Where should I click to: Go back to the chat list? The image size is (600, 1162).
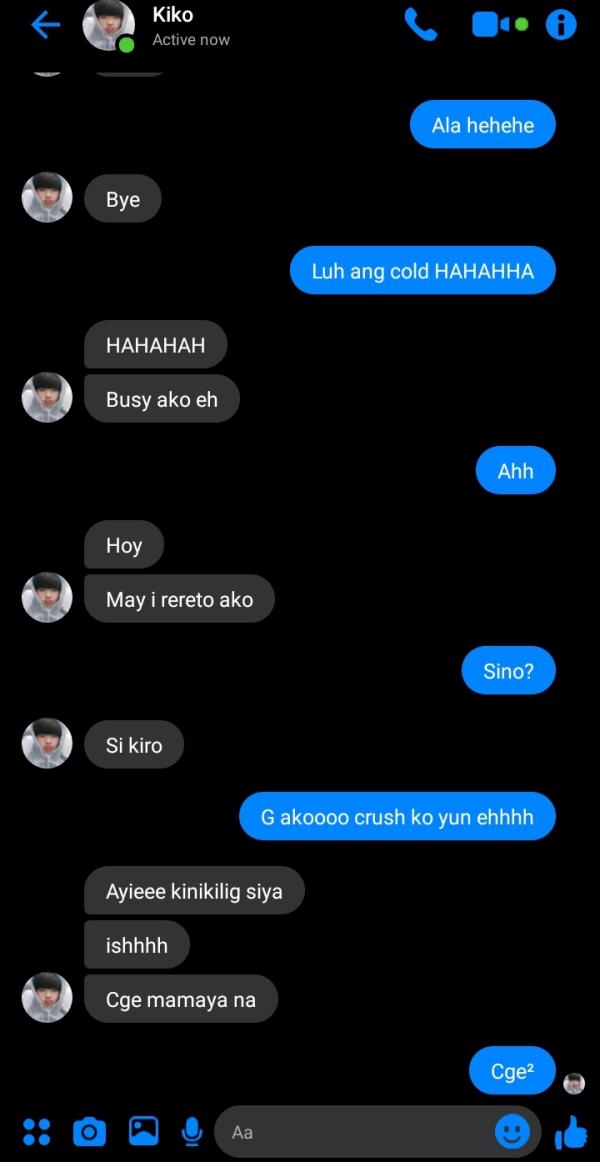pyautogui.click(x=45, y=26)
